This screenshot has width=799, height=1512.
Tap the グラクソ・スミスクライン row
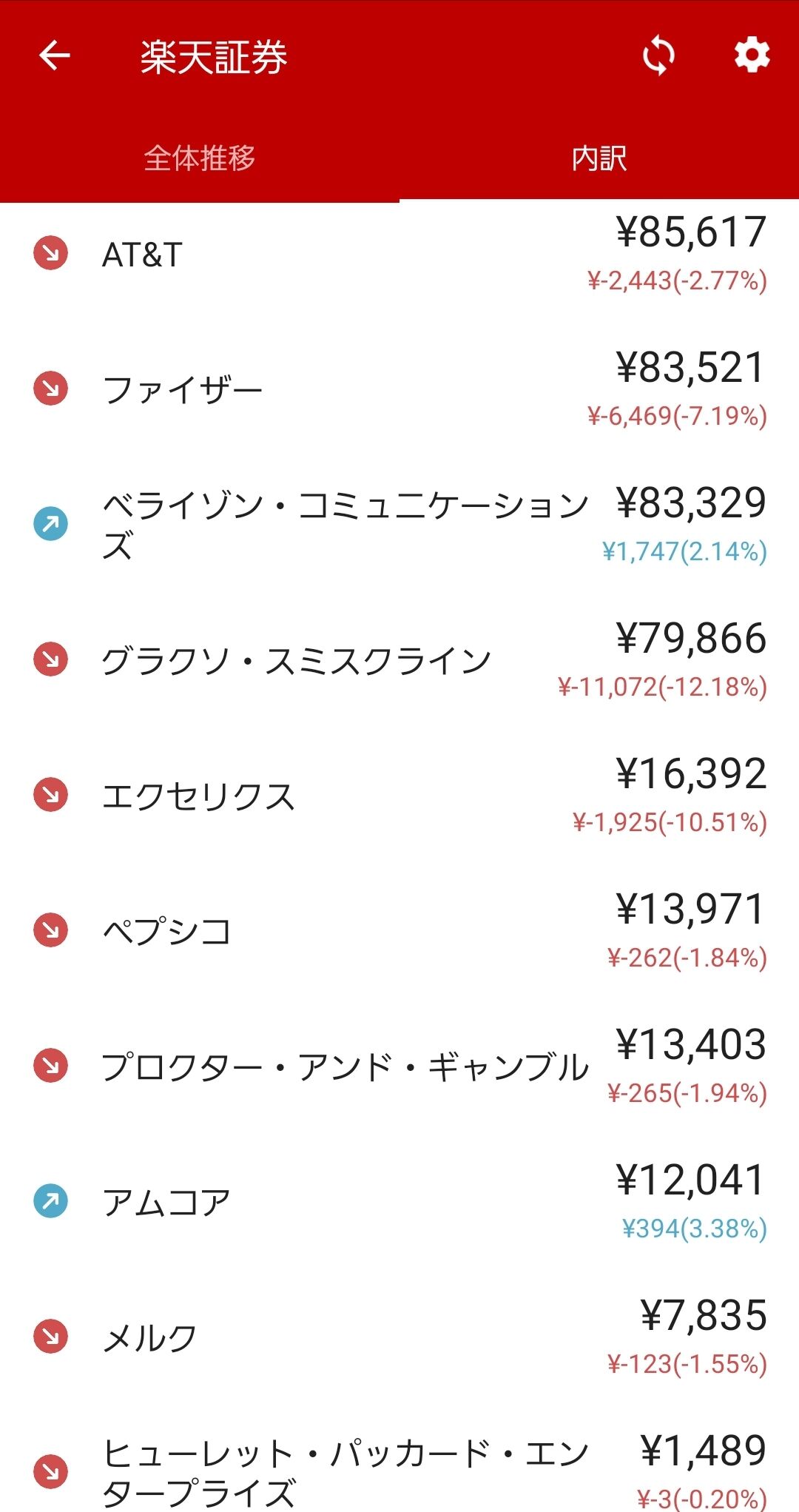399,660
